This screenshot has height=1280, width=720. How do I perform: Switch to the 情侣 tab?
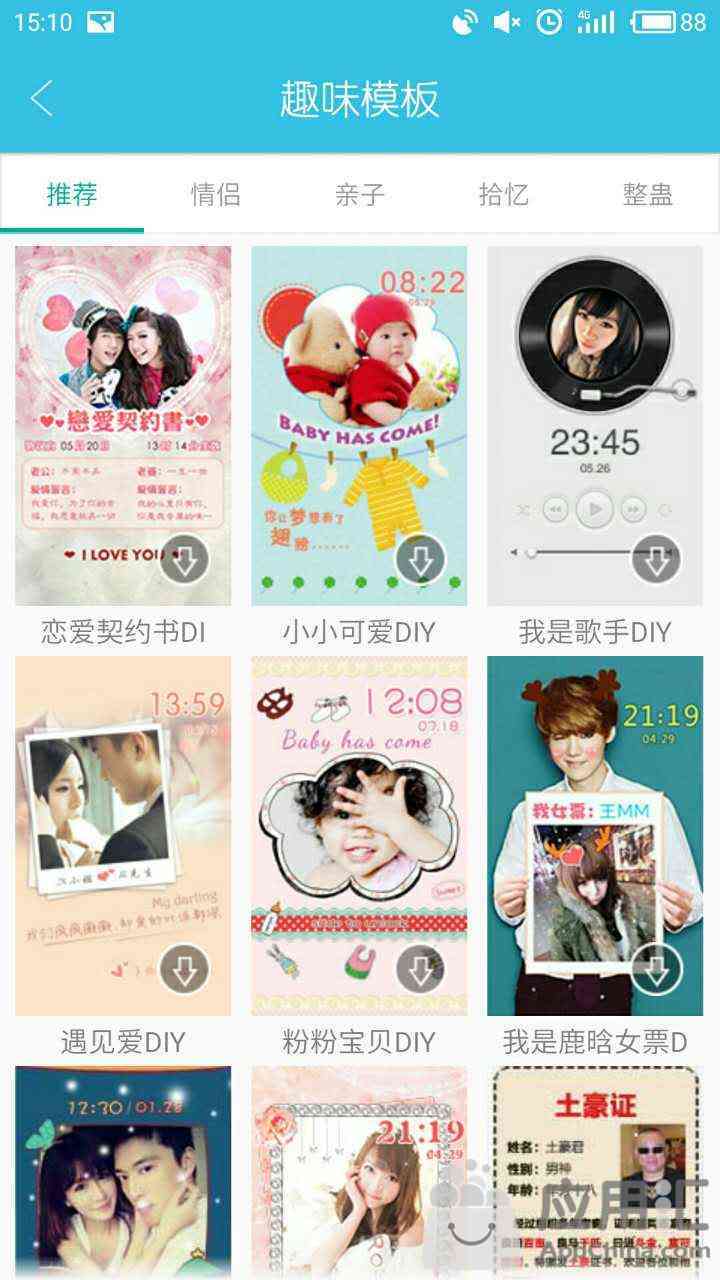(x=216, y=194)
